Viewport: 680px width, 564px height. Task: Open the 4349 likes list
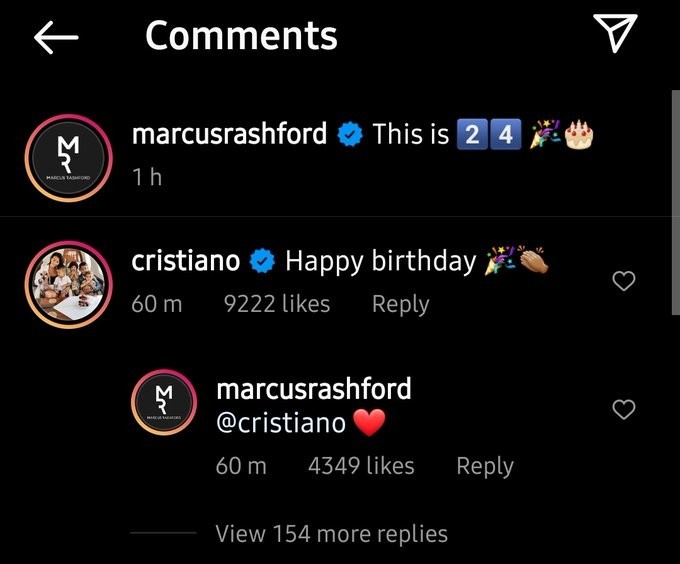360,465
